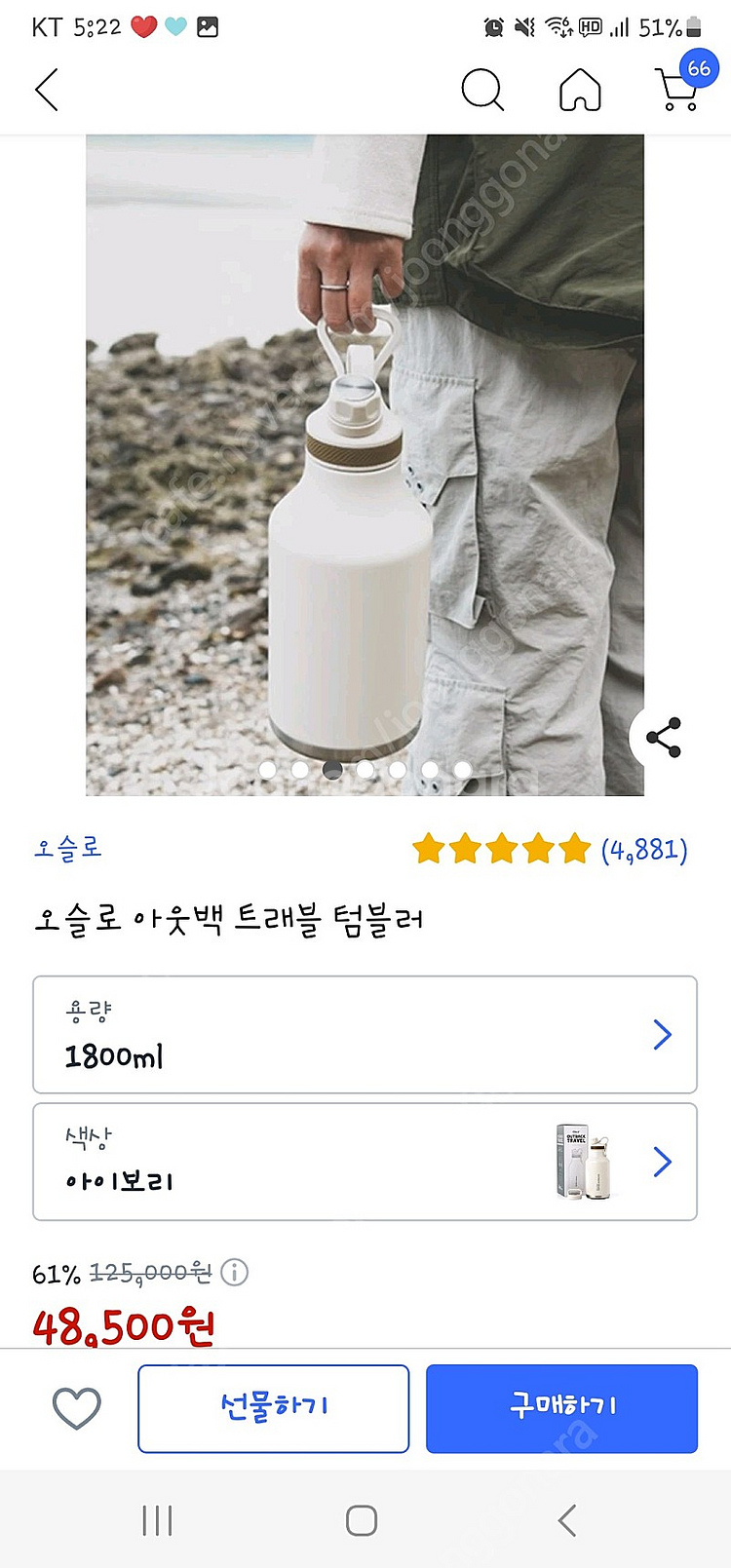This screenshot has width=731, height=1568.
Task: Tap the mute icon in status bar
Action: pos(523,26)
